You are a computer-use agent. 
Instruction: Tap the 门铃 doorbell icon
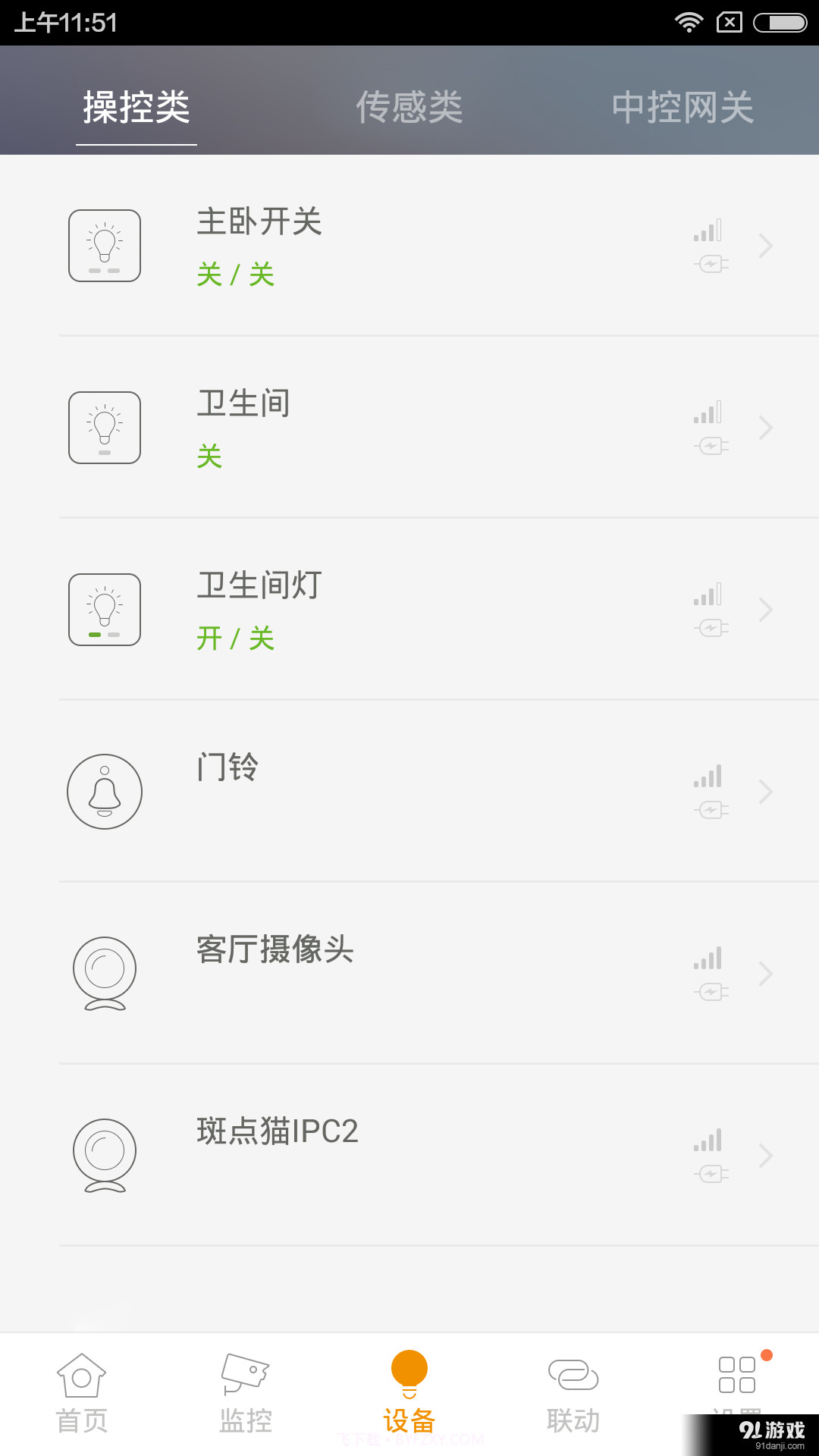(x=105, y=791)
